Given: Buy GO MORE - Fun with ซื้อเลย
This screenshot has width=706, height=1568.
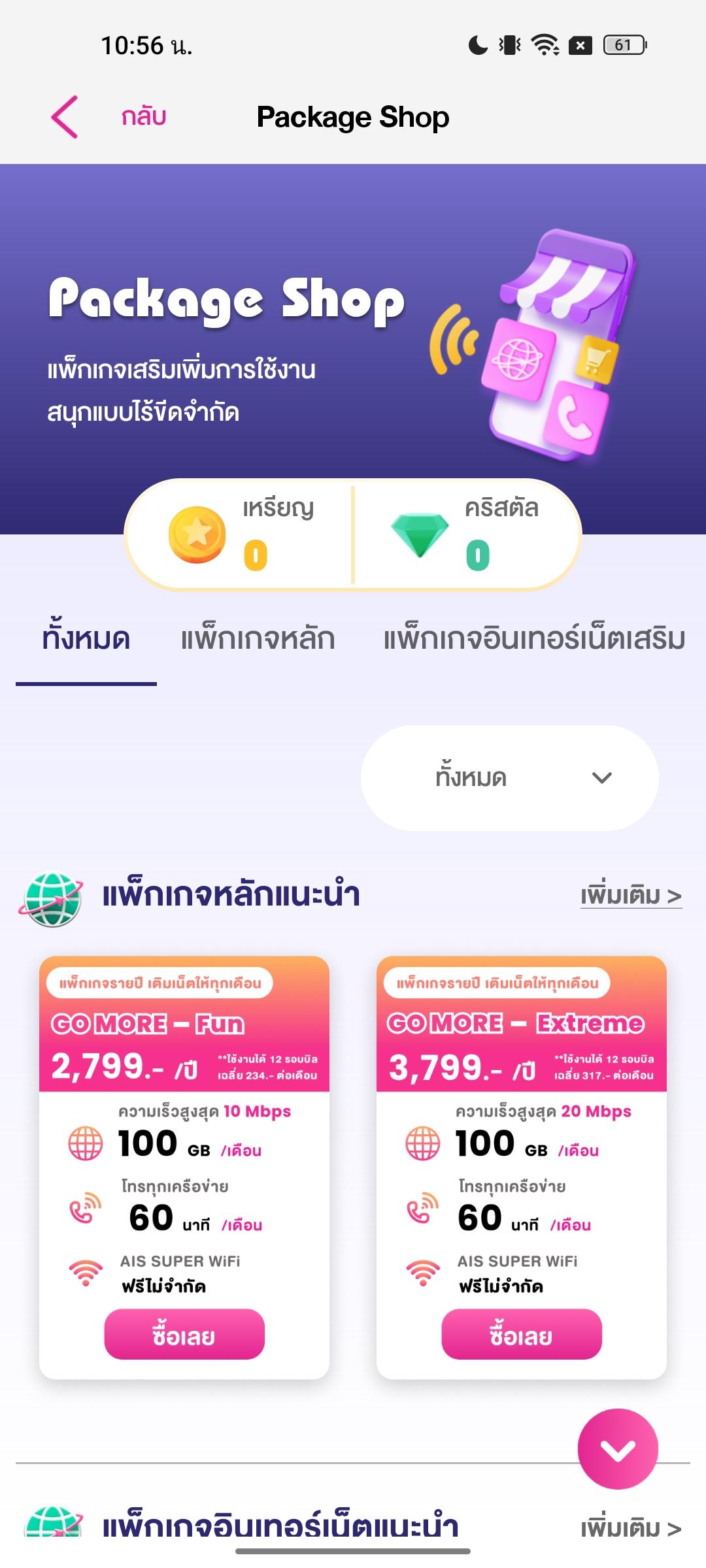Looking at the screenshot, I should pyautogui.click(x=184, y=1336).
